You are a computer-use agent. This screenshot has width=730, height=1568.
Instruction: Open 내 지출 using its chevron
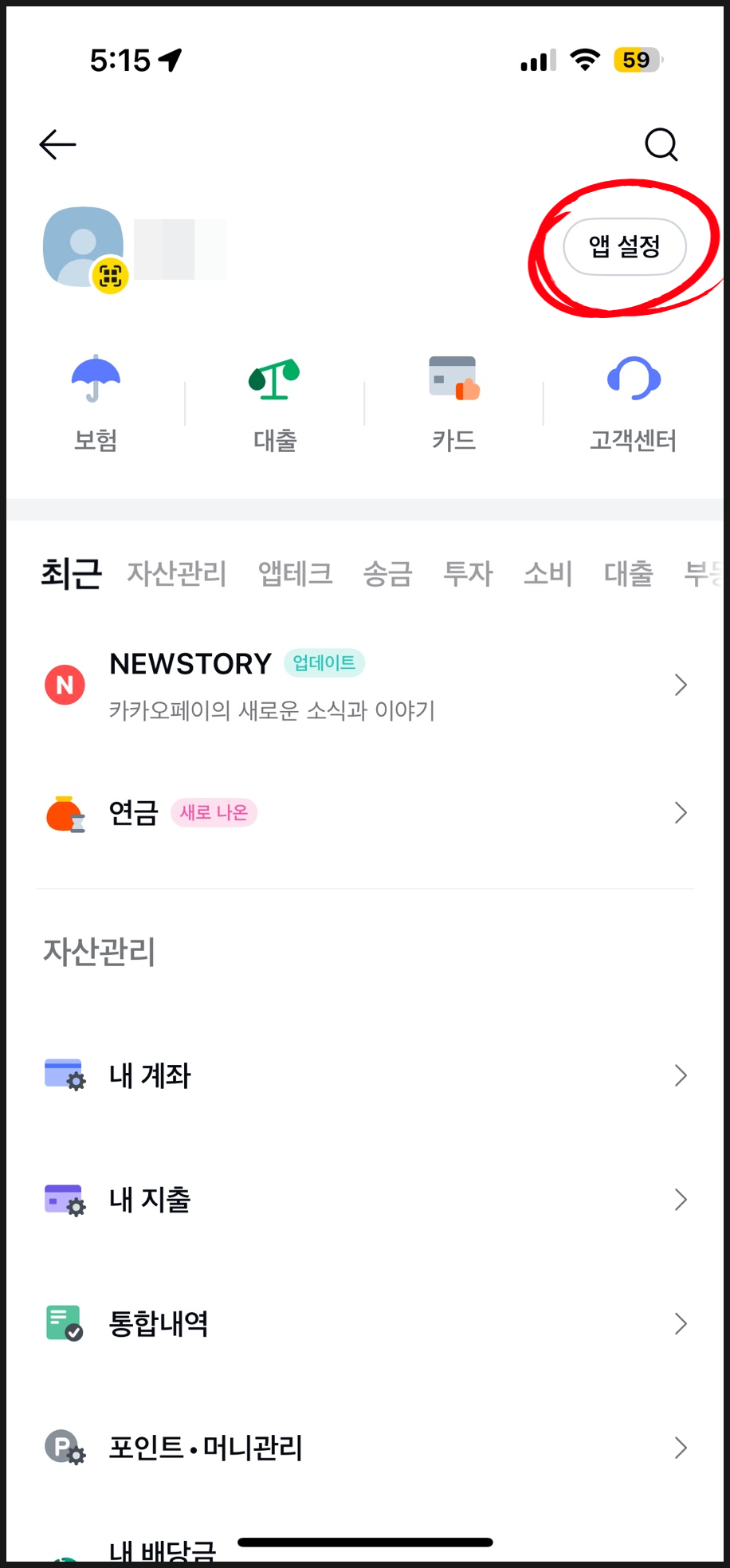coord(681,1199)
